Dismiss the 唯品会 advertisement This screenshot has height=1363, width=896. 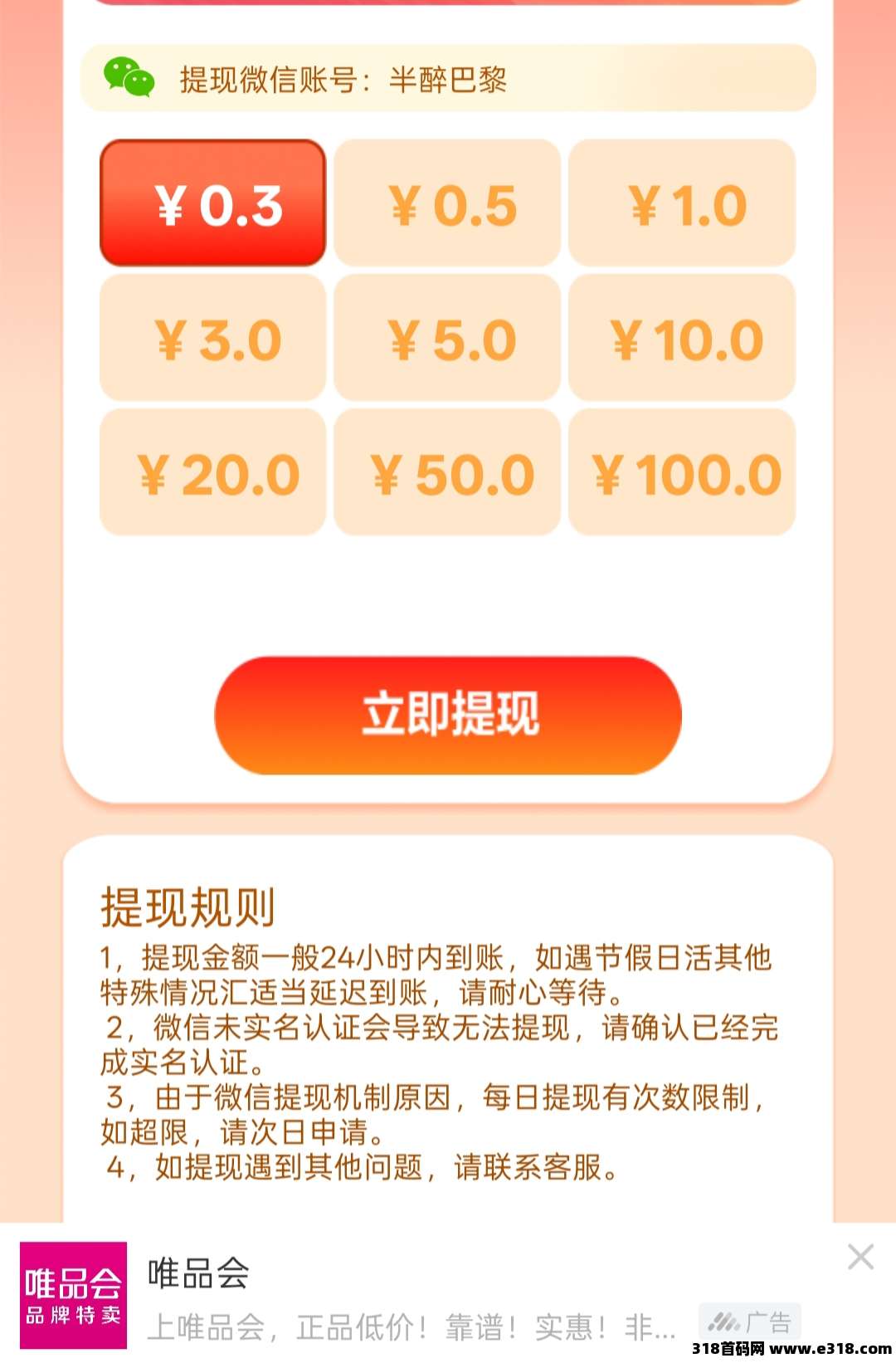[x=860, y=1257]
